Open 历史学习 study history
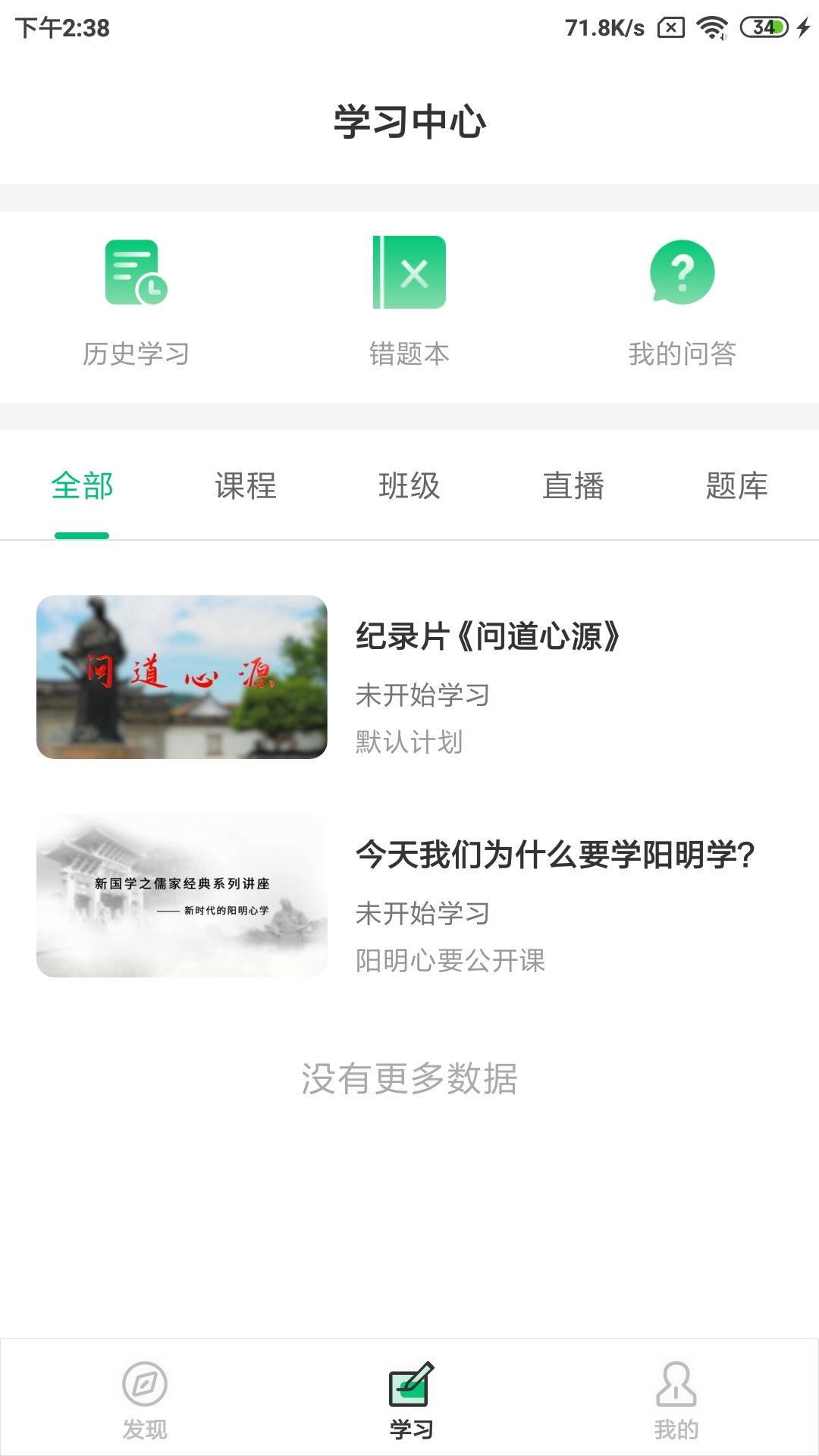The image size is (819, 1456). 136,303
